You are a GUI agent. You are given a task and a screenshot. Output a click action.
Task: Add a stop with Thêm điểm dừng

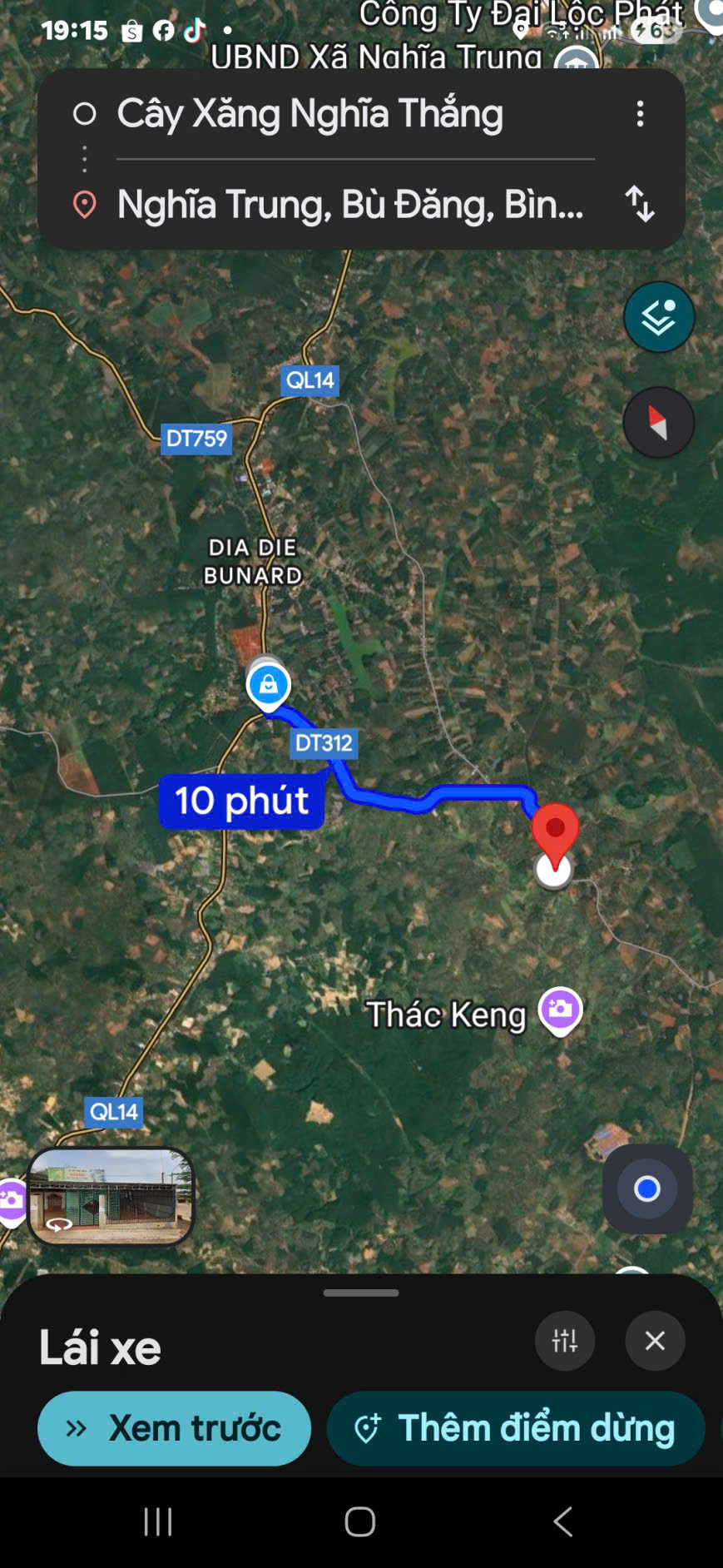516,1428
